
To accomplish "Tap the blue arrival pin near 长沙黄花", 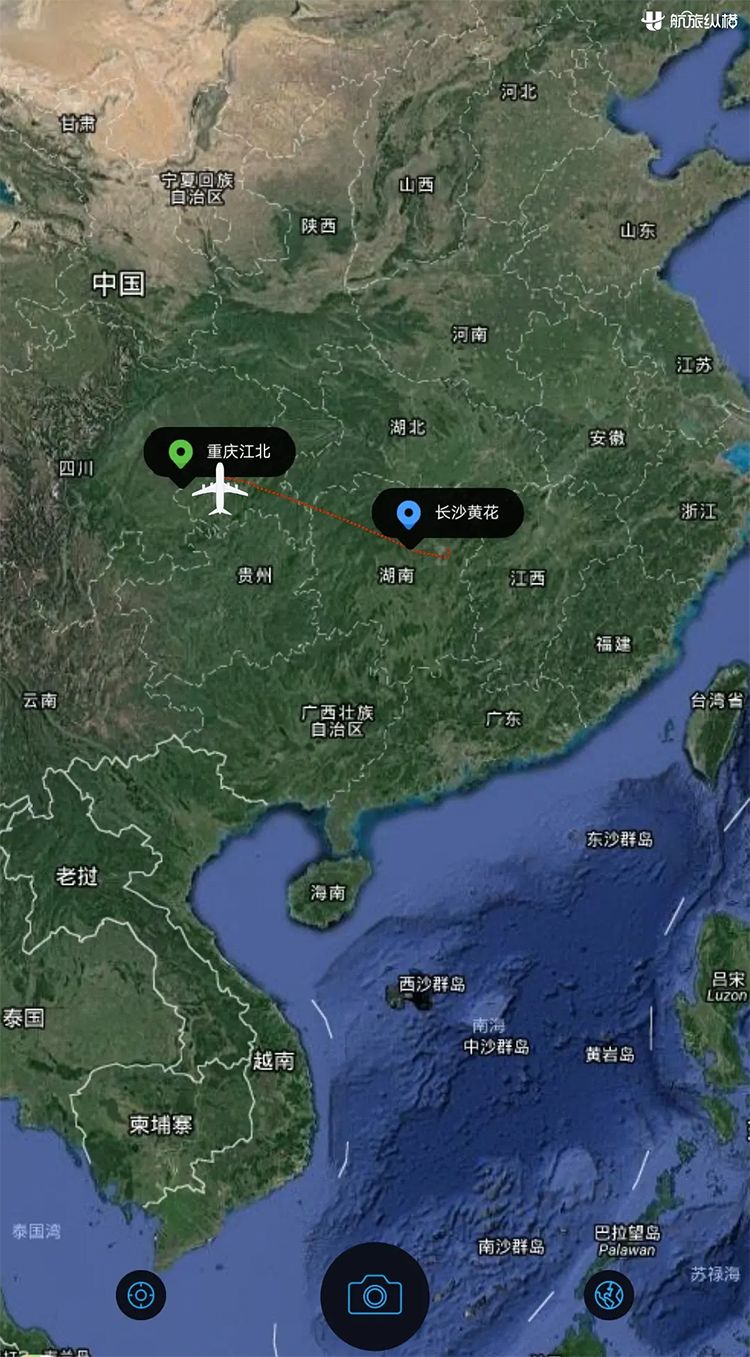I will [407, 512].
